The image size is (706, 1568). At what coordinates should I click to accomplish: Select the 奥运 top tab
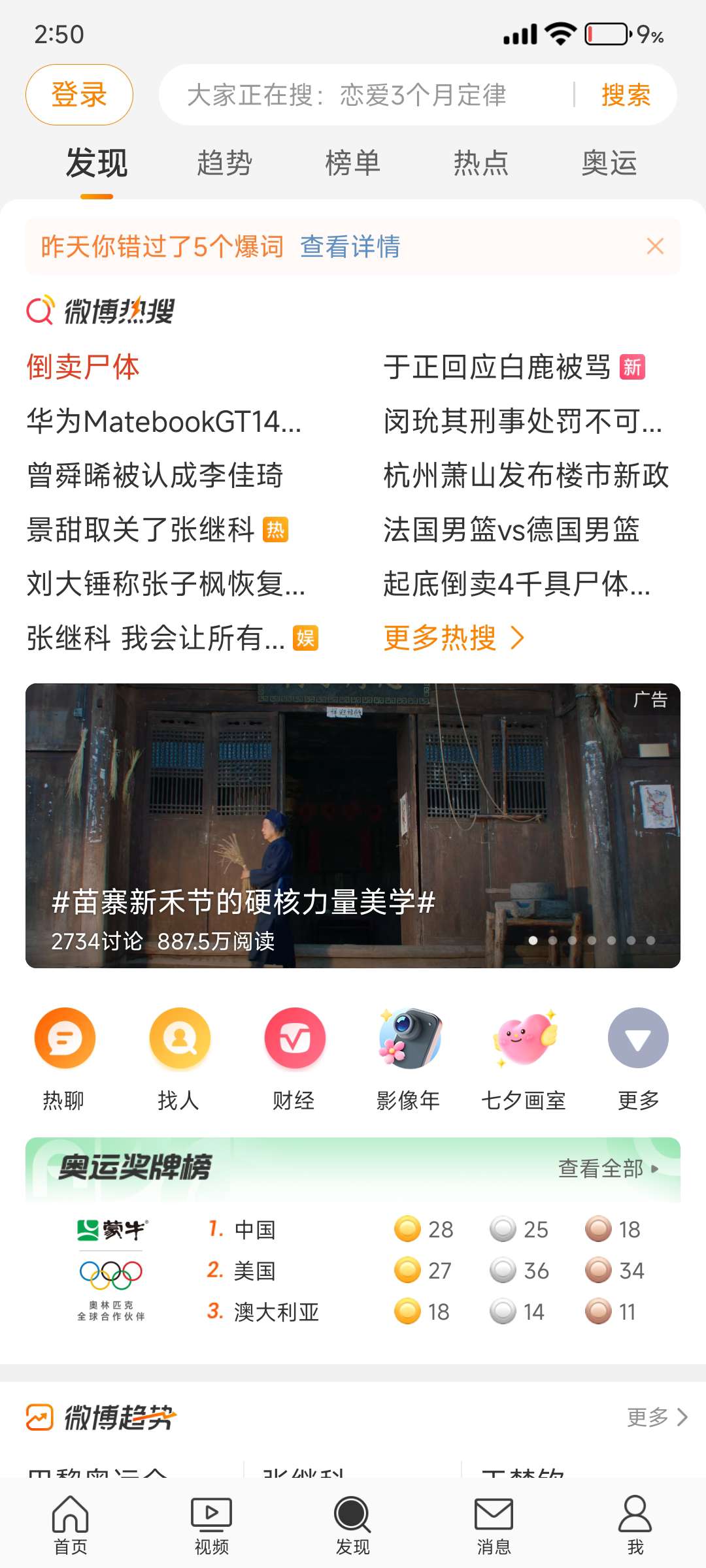tap(609, 163)
